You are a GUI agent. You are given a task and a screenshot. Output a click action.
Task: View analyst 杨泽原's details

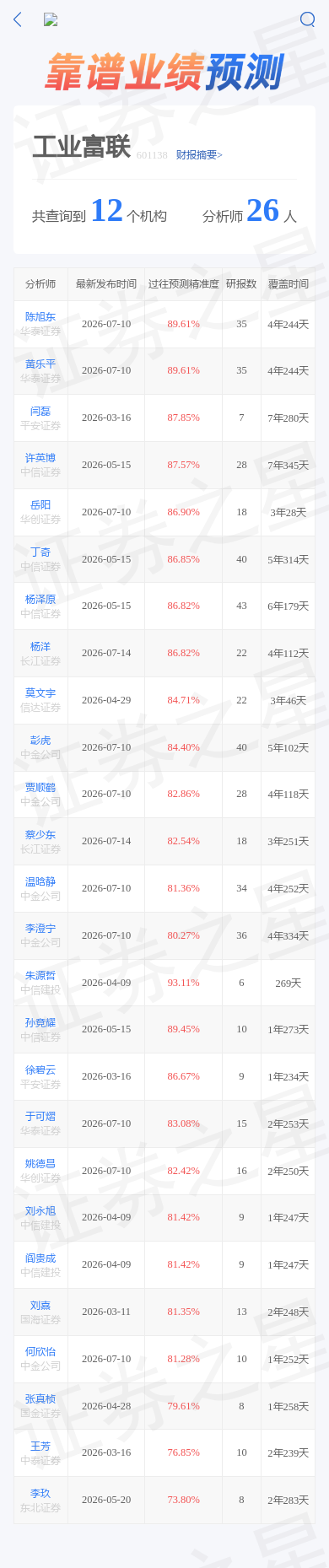point(40,600)
